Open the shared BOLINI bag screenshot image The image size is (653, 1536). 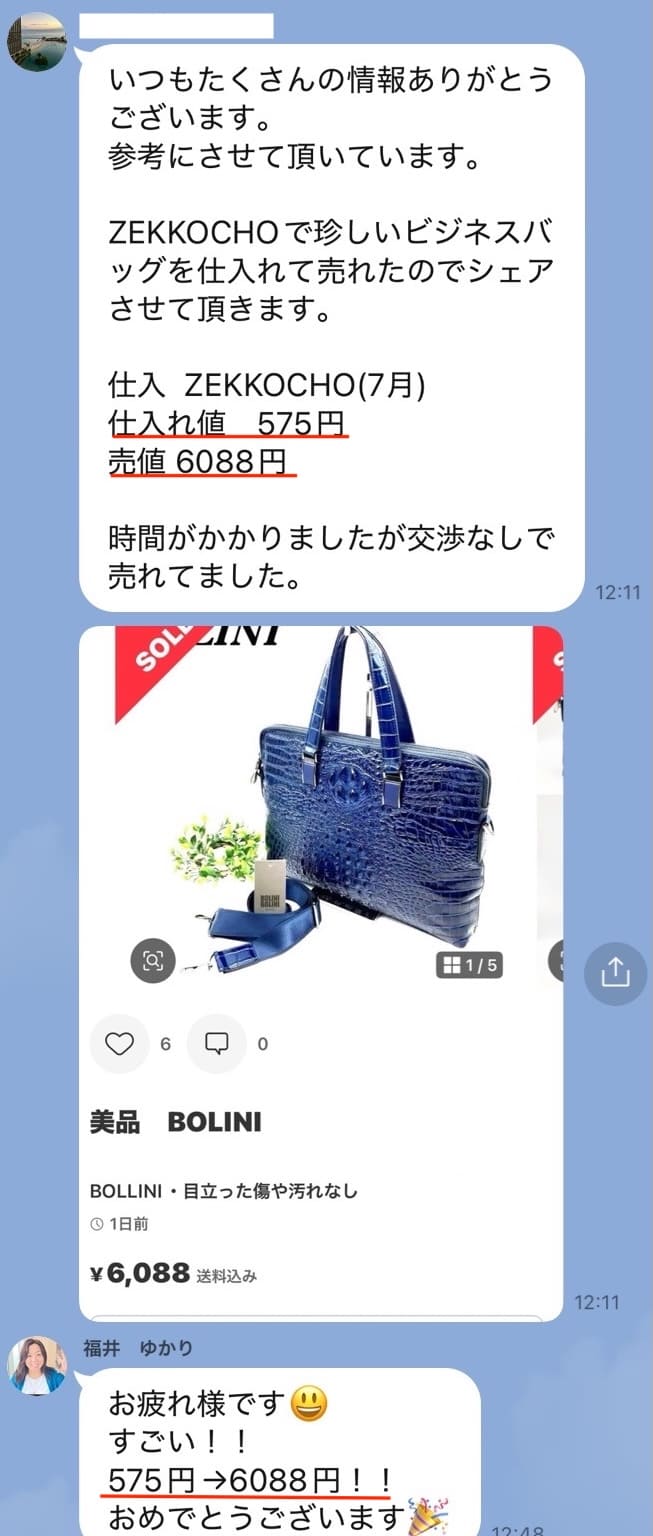320,970
